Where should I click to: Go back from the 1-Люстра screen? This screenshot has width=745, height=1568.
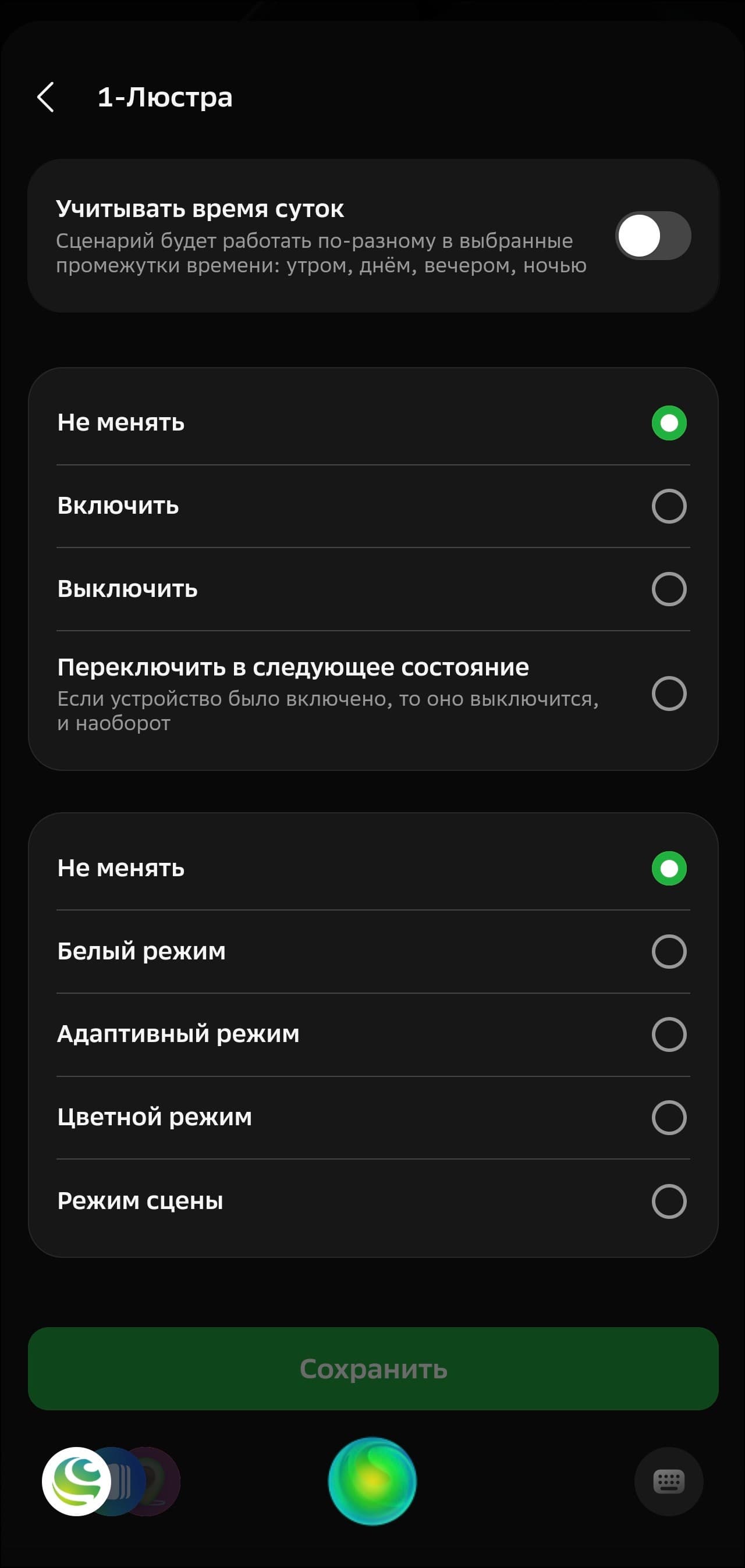45,97
